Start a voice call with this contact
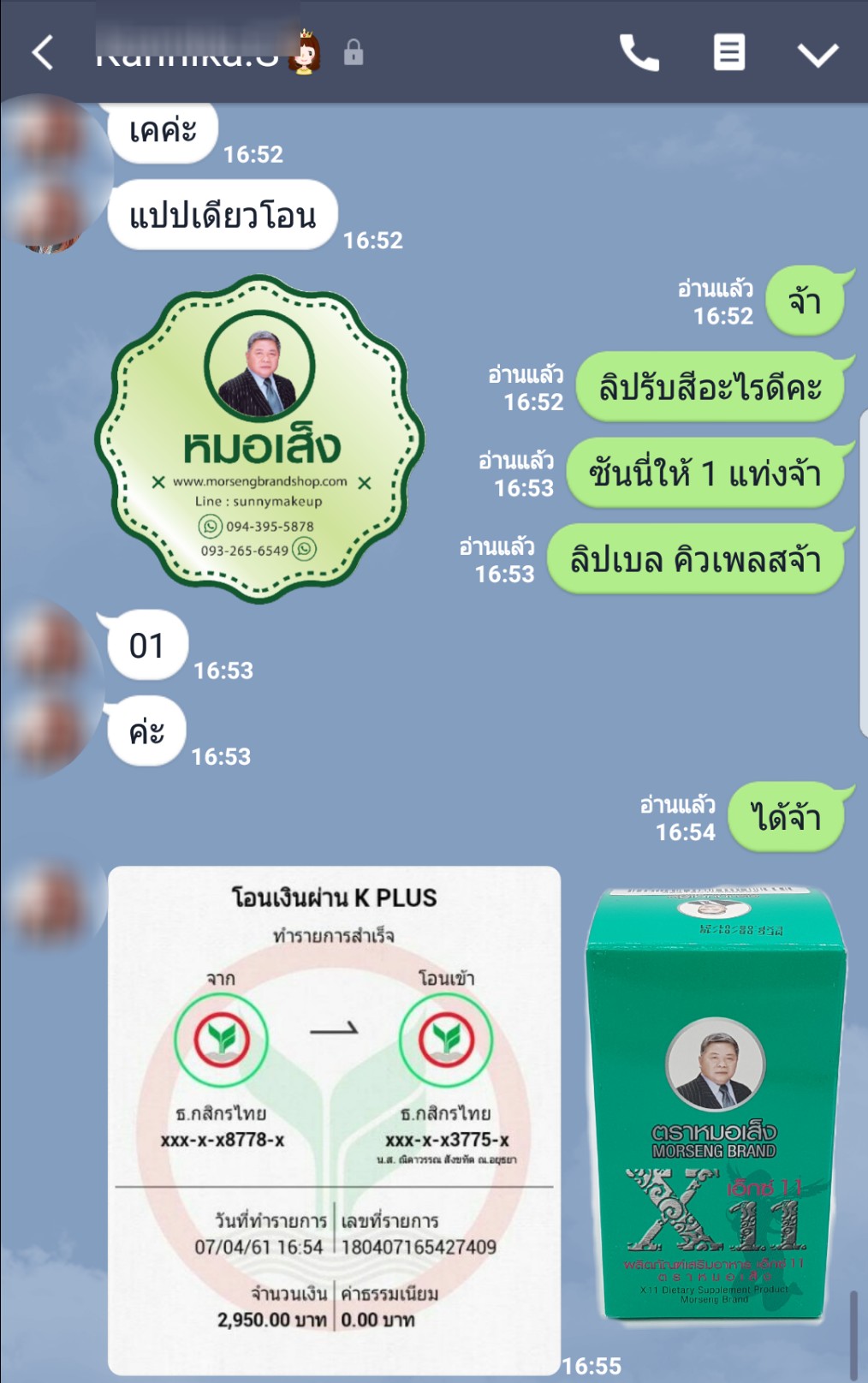The width and height of the screenshot is (868, 1383). (639, 53)
